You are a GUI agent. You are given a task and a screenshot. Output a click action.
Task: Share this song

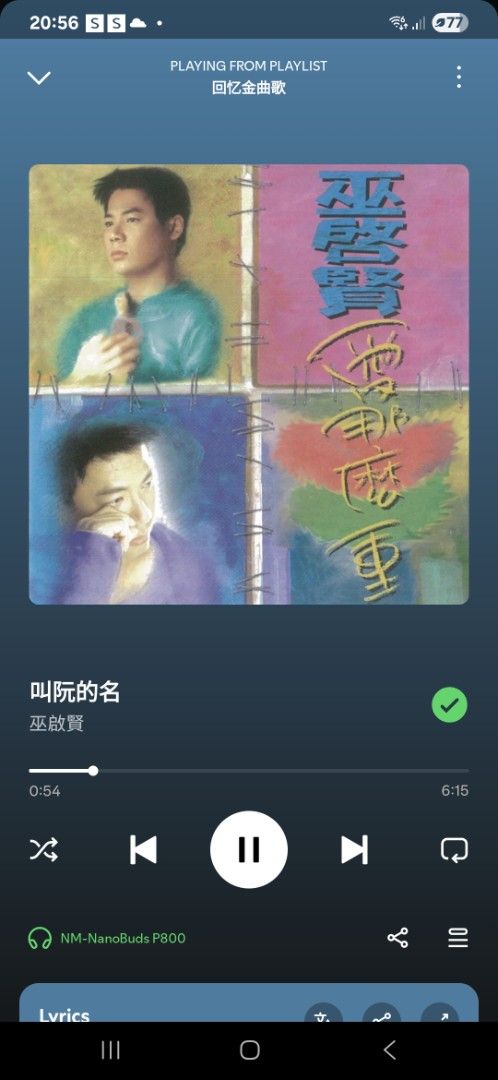pos(397,938)
